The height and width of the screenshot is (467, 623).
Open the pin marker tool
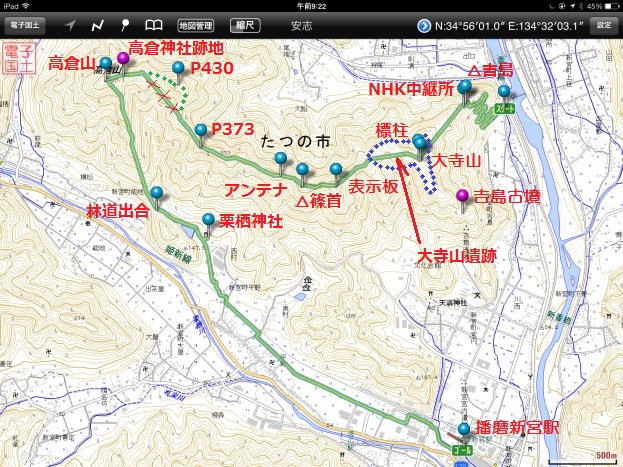point(124,24)
